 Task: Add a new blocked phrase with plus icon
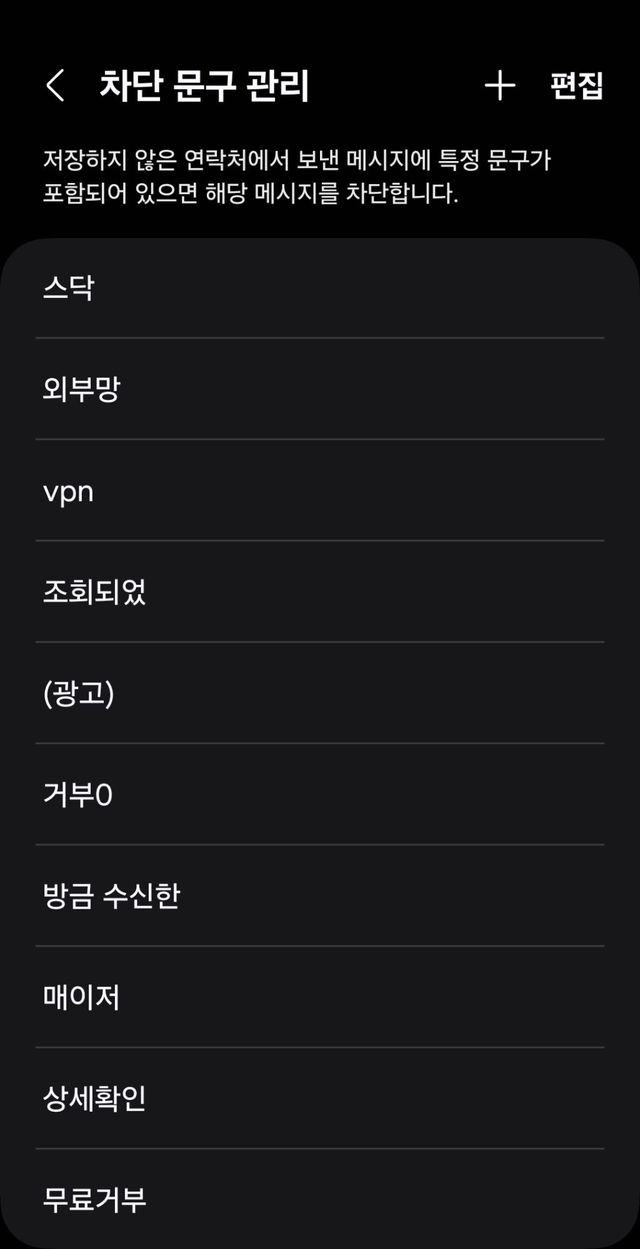499,86
